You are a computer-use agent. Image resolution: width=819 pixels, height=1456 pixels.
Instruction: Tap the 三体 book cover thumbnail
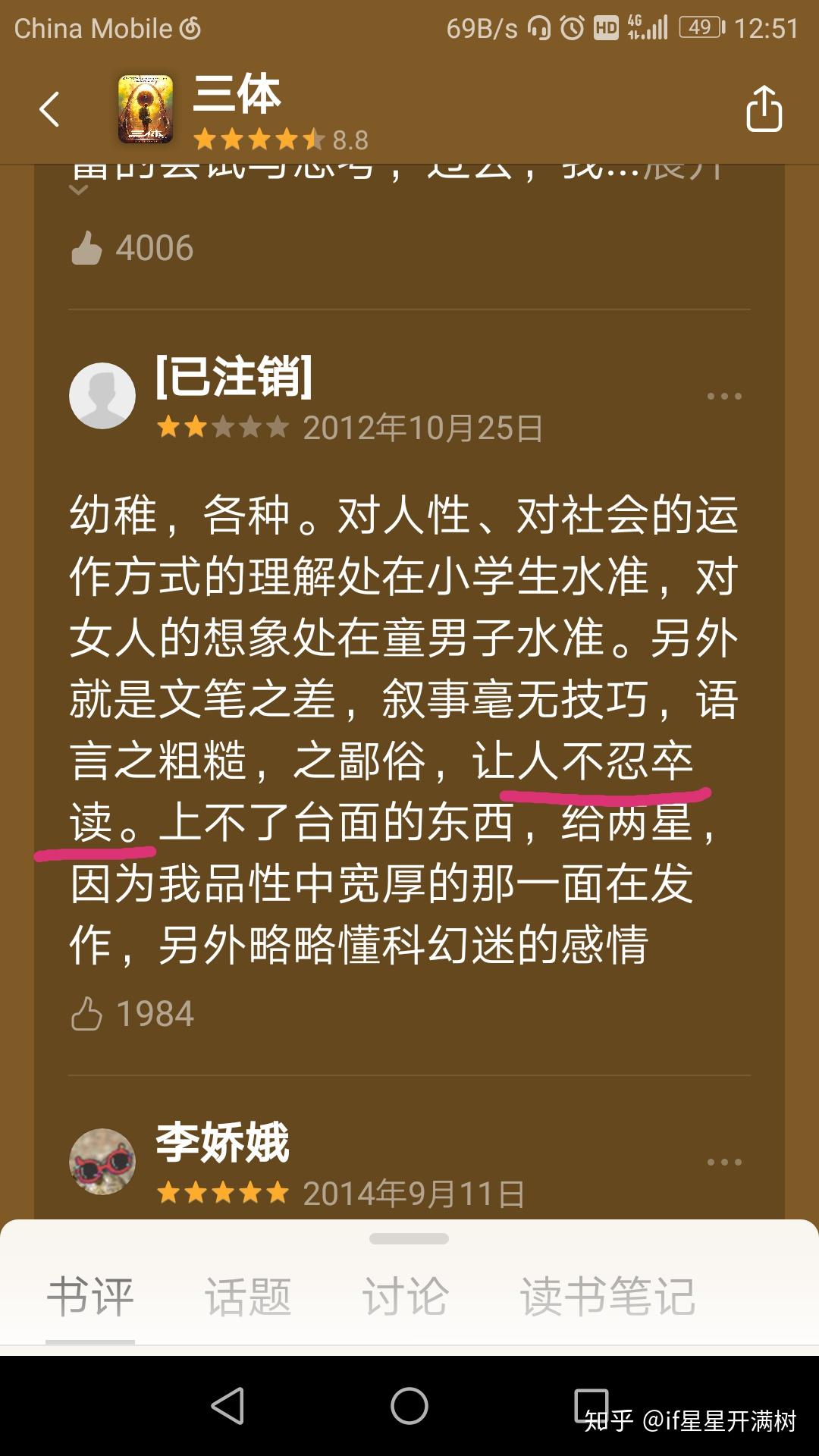click(x=144, y=108)
